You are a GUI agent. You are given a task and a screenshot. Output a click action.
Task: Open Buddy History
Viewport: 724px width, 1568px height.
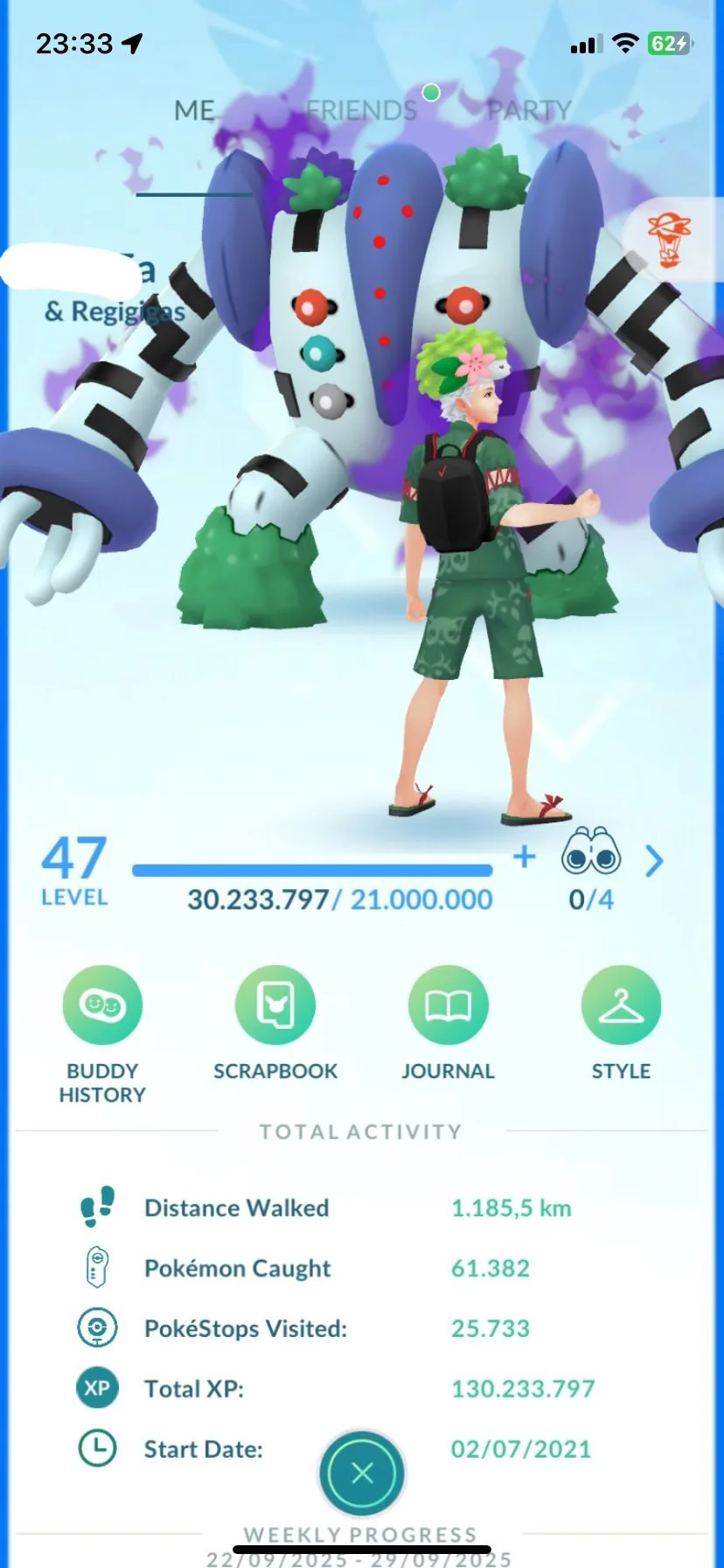tap(102, 1005)
